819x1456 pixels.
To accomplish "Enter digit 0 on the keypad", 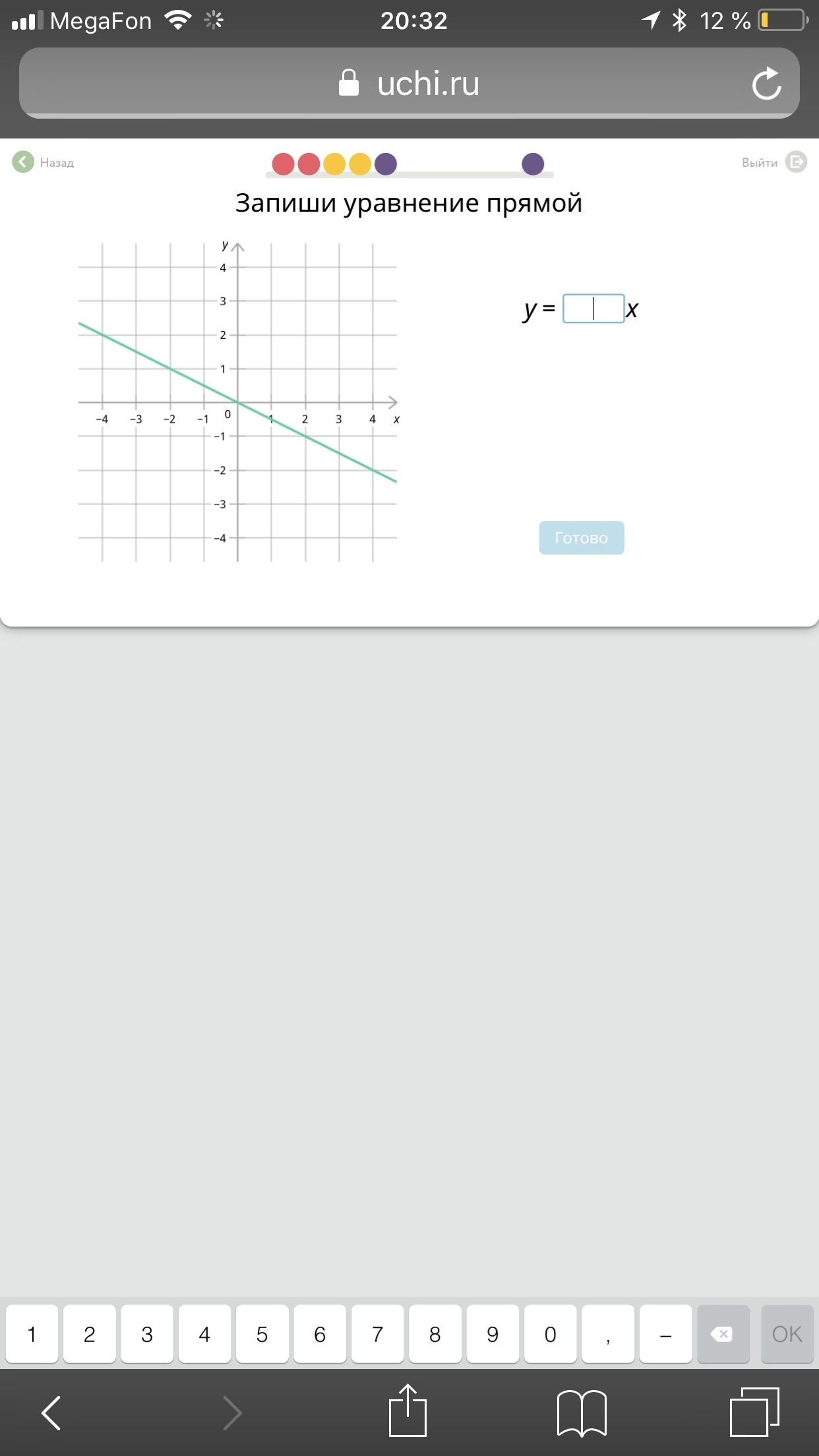I will (550, 1334).
